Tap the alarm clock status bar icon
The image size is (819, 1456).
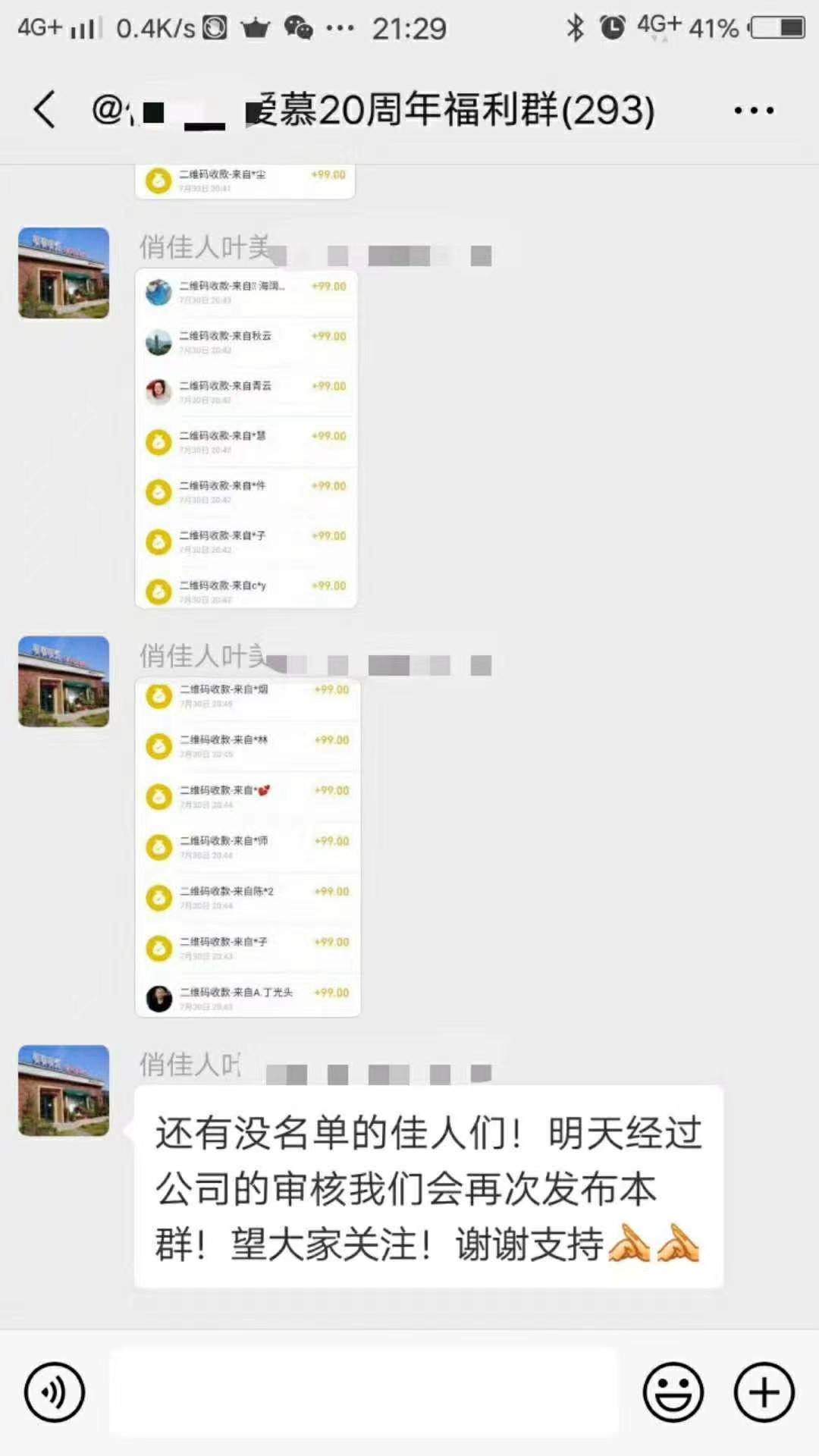click(611, 27)
